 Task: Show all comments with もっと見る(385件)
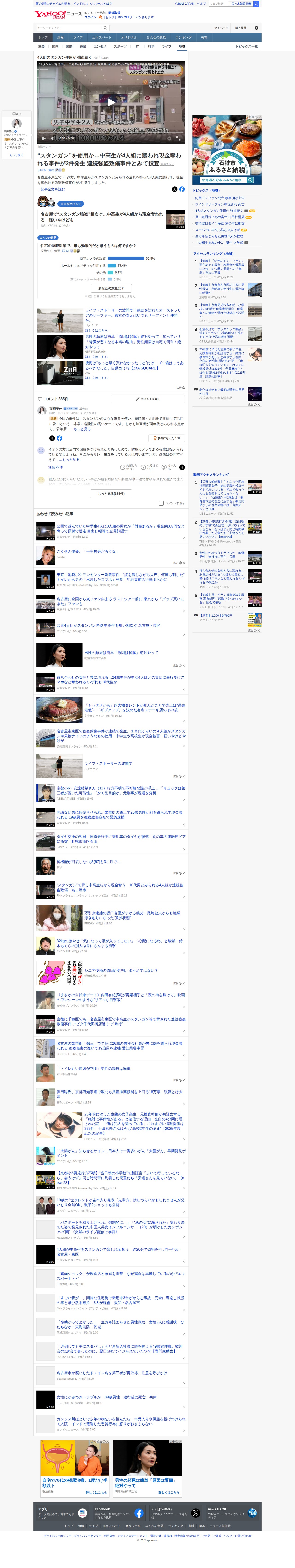point(111,494)
